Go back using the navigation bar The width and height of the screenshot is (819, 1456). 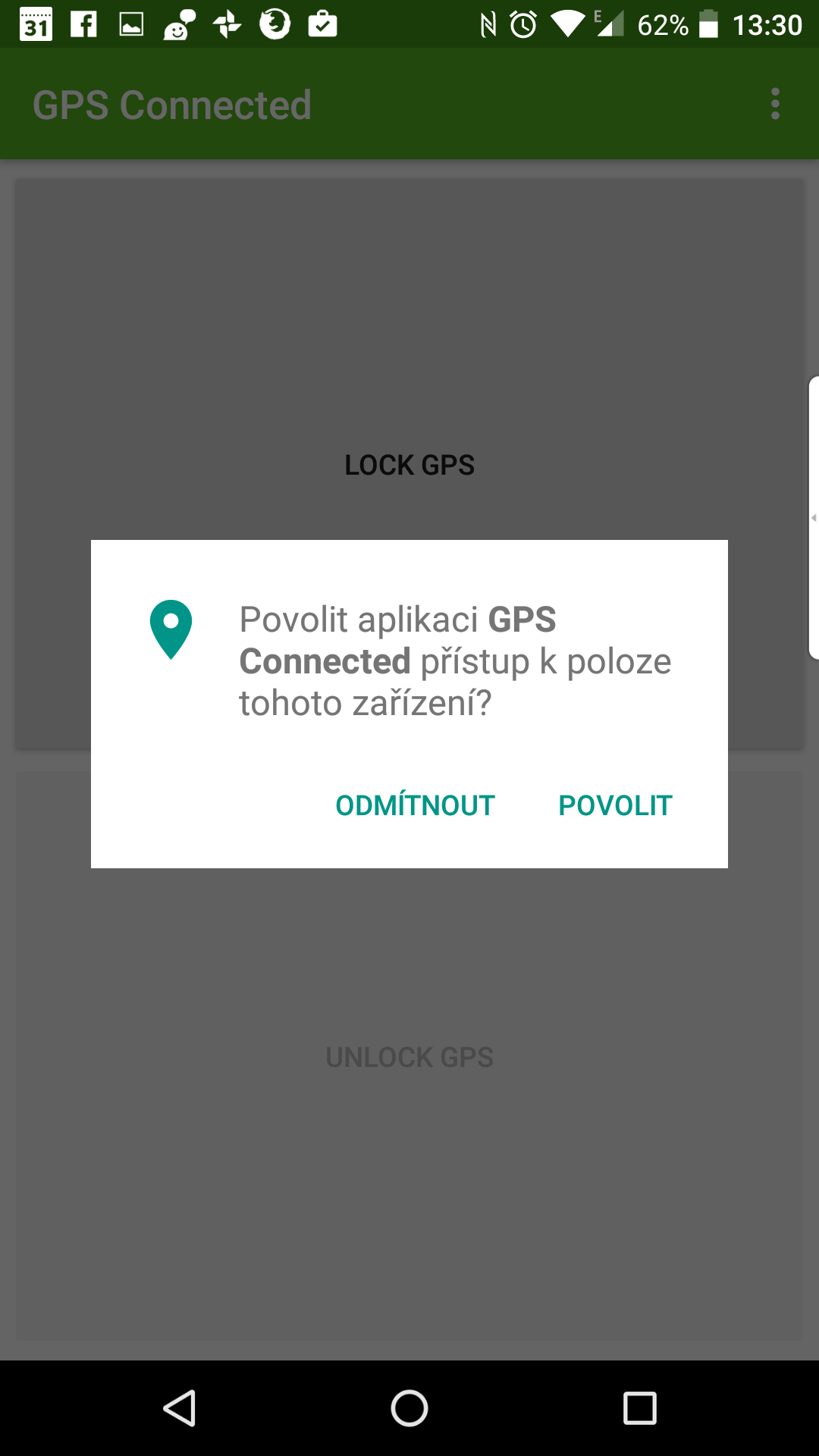180,1408
